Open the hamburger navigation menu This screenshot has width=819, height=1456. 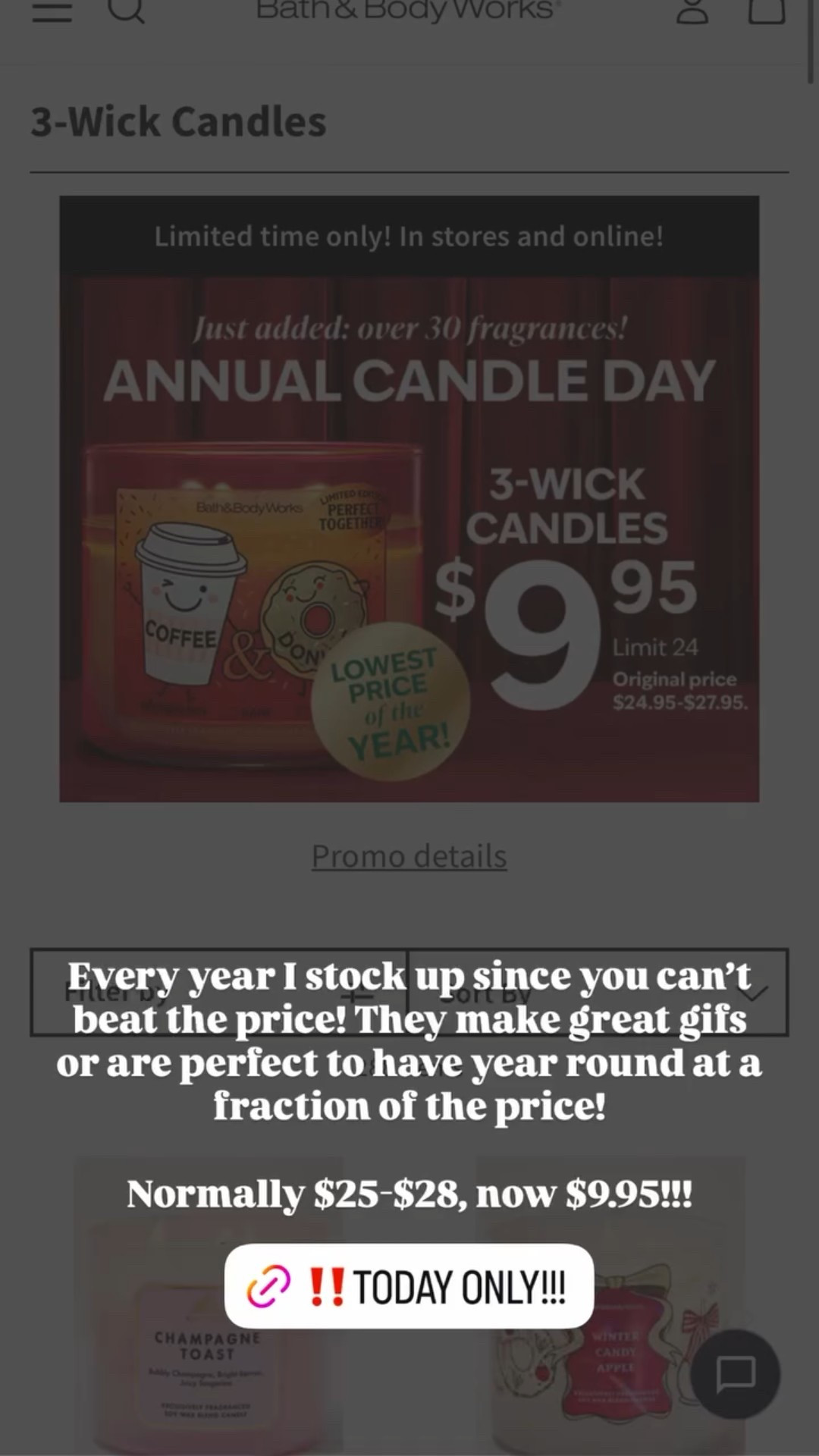tap(52, 11)
